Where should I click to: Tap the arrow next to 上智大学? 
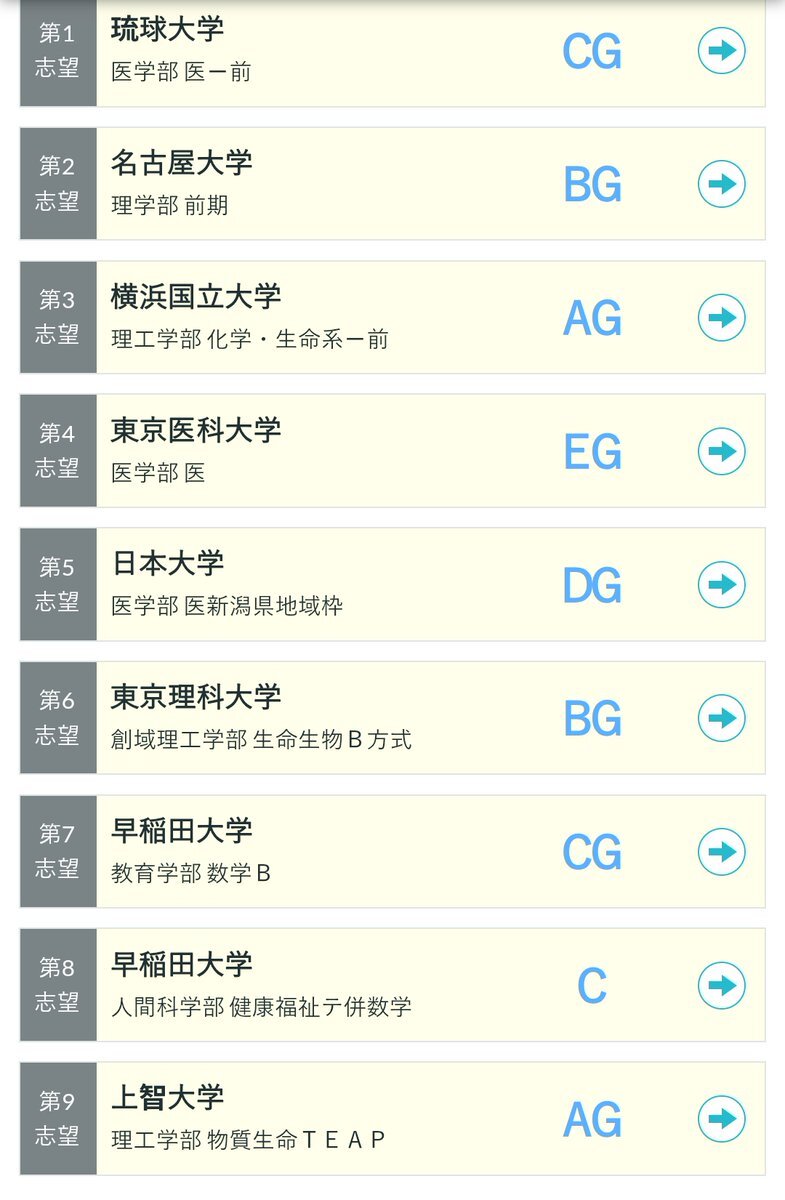[x=721, y=1119]
